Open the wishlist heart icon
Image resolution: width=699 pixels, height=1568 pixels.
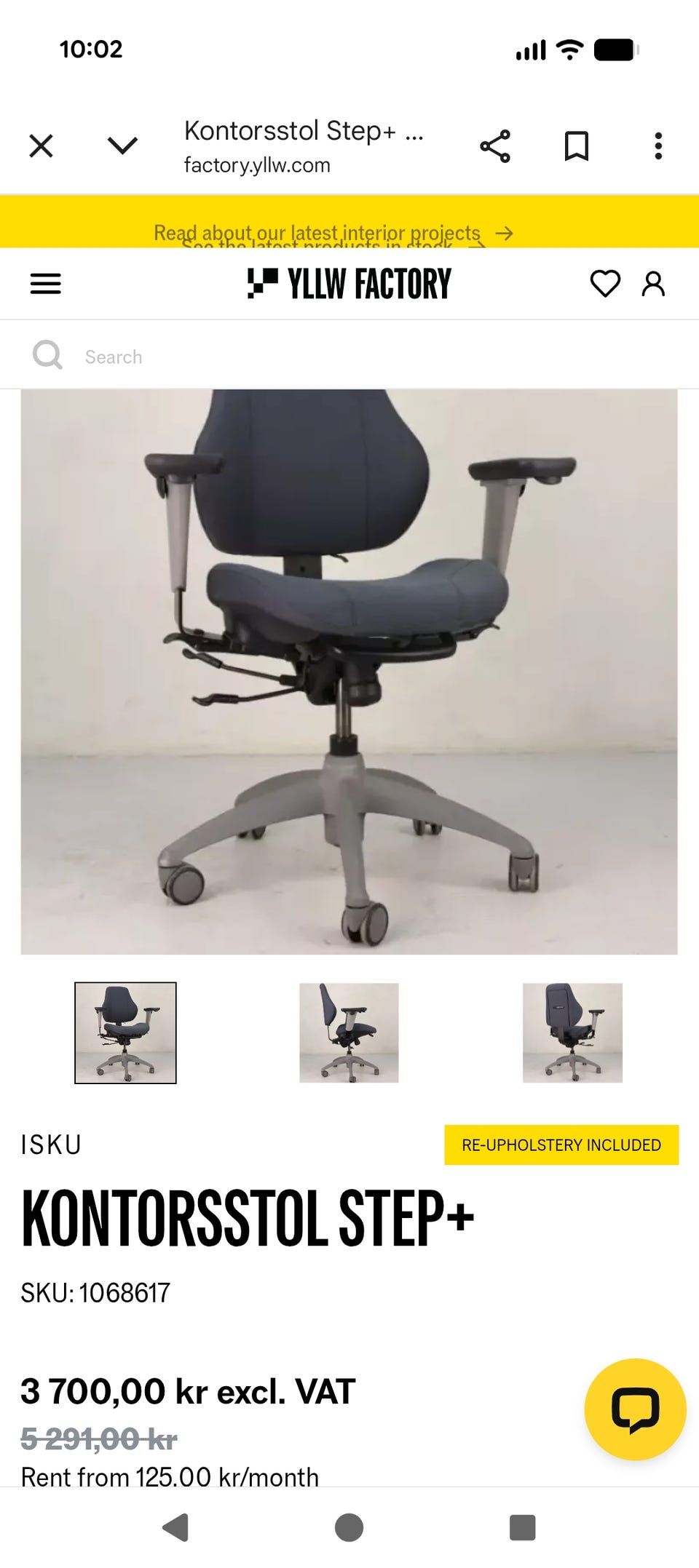605,283
